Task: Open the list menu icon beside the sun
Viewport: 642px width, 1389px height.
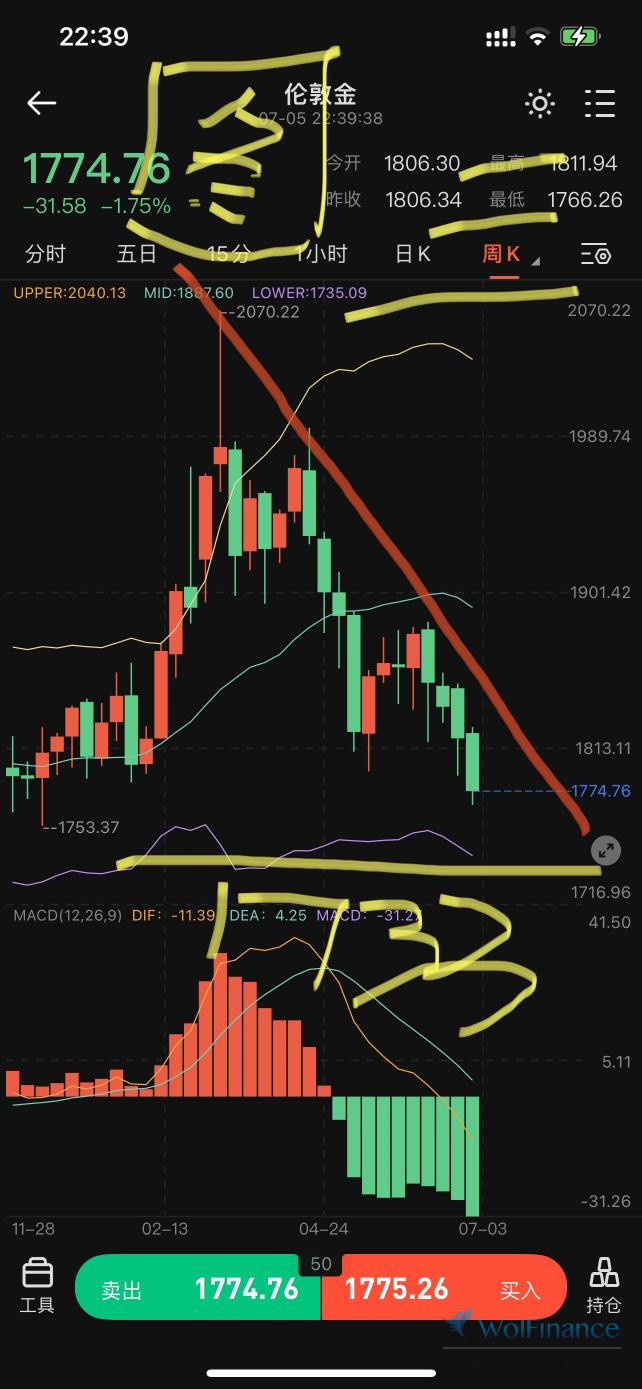Action: click(x=600, y=103)
